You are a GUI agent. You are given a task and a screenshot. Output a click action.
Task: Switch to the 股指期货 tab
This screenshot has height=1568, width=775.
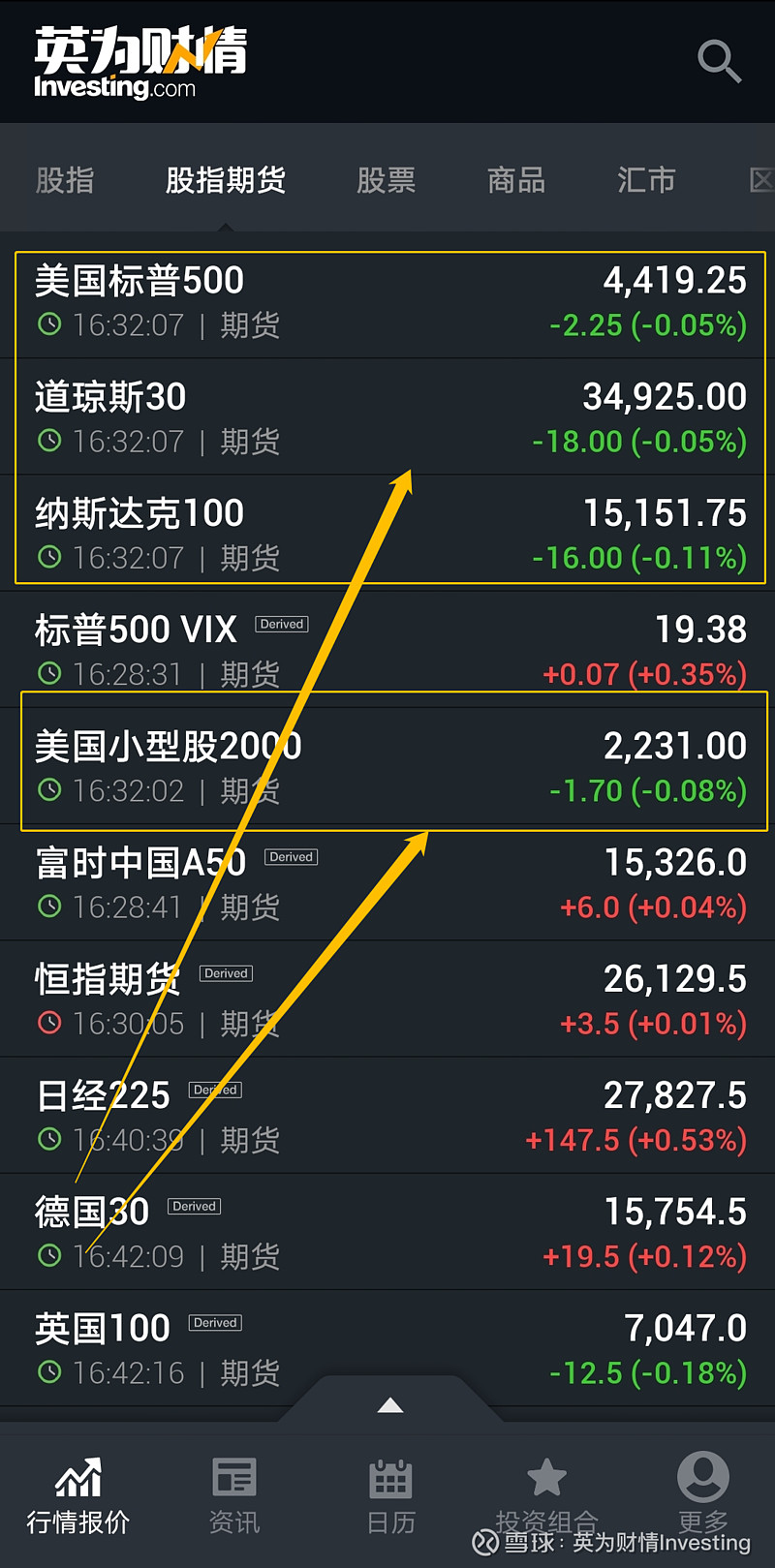tap(225, 180)
